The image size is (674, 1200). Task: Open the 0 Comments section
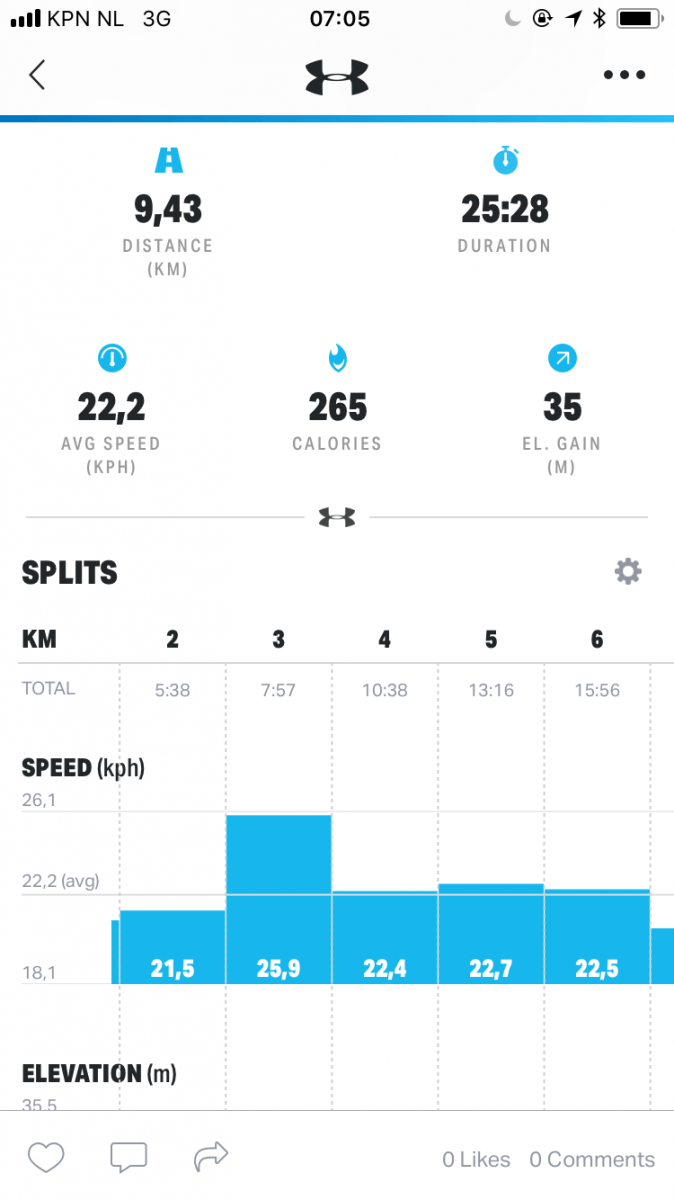(x=592, y=1160)
